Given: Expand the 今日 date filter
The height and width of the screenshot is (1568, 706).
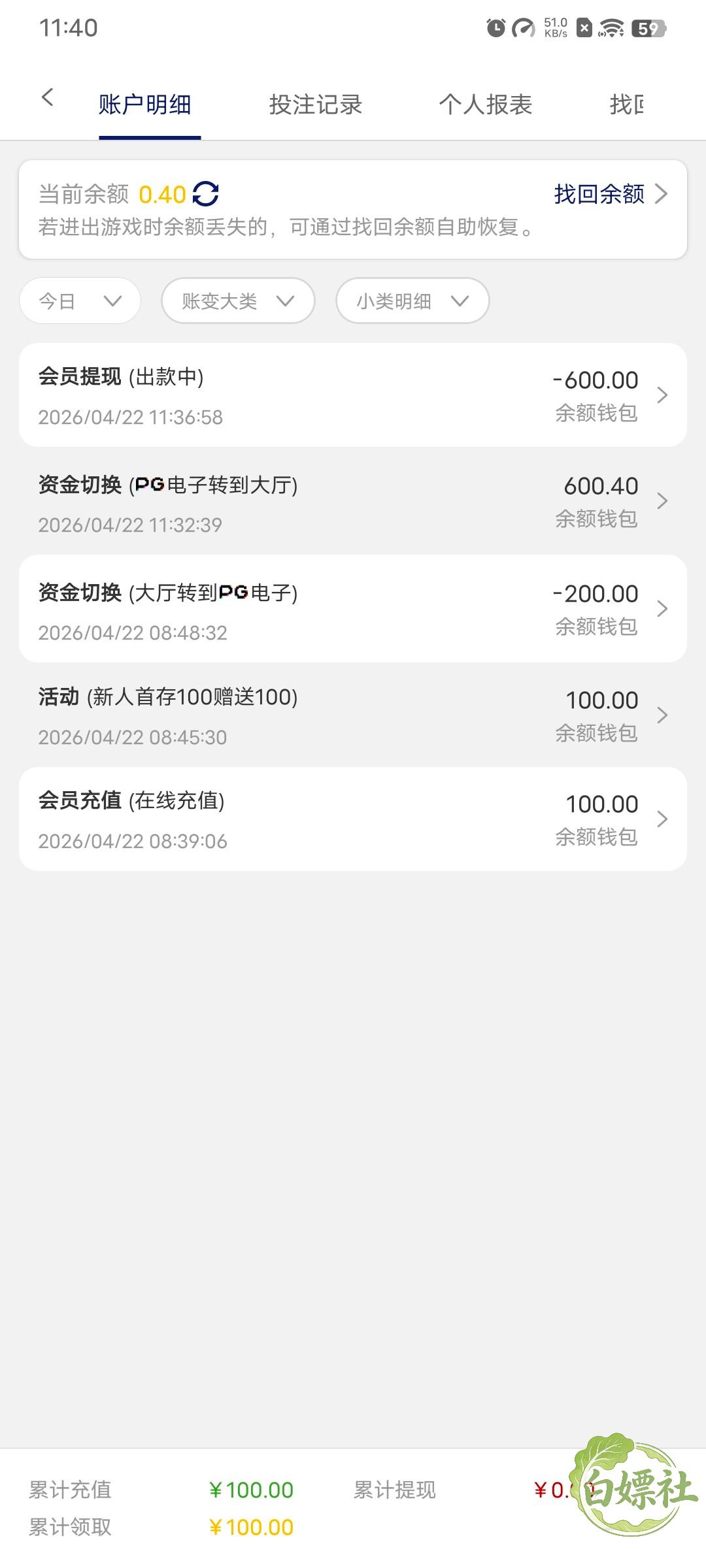Looking at the screenshot, I should 80,301.
